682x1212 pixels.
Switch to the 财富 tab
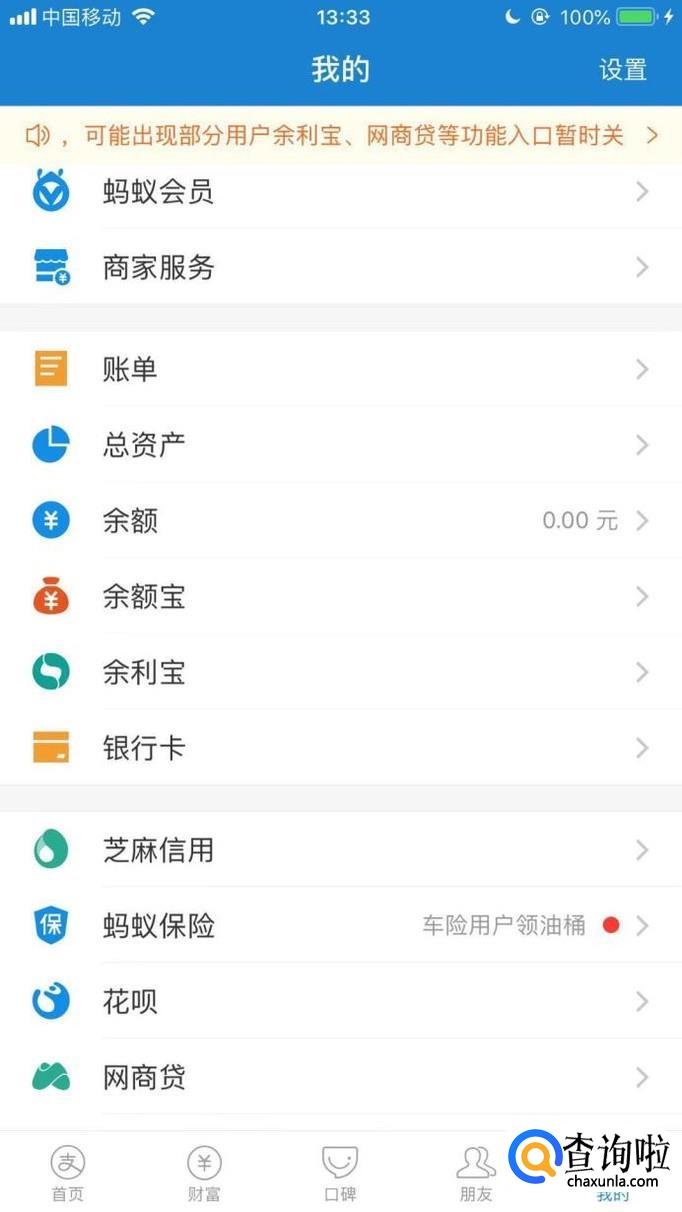204,1172
